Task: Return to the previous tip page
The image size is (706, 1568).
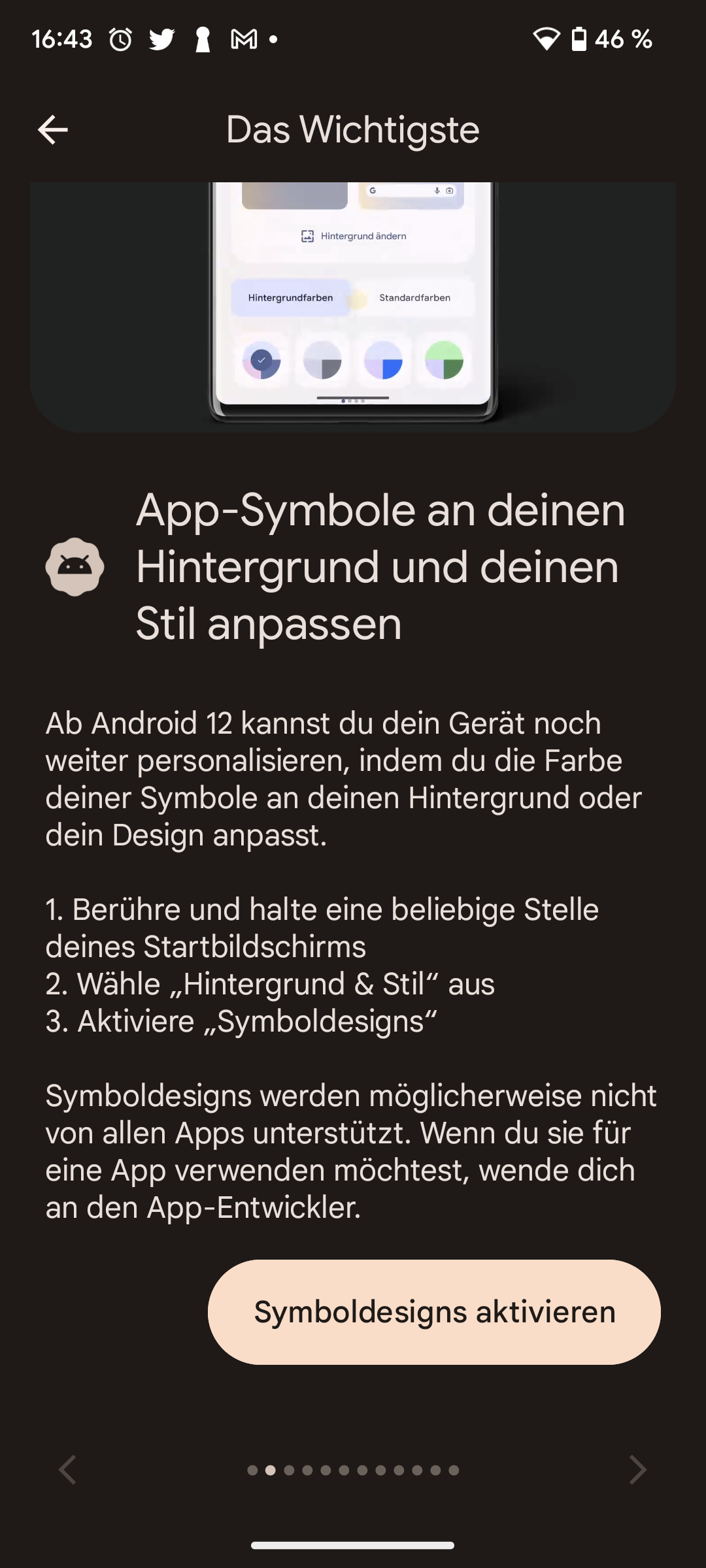Action: tap(68, 1470)
